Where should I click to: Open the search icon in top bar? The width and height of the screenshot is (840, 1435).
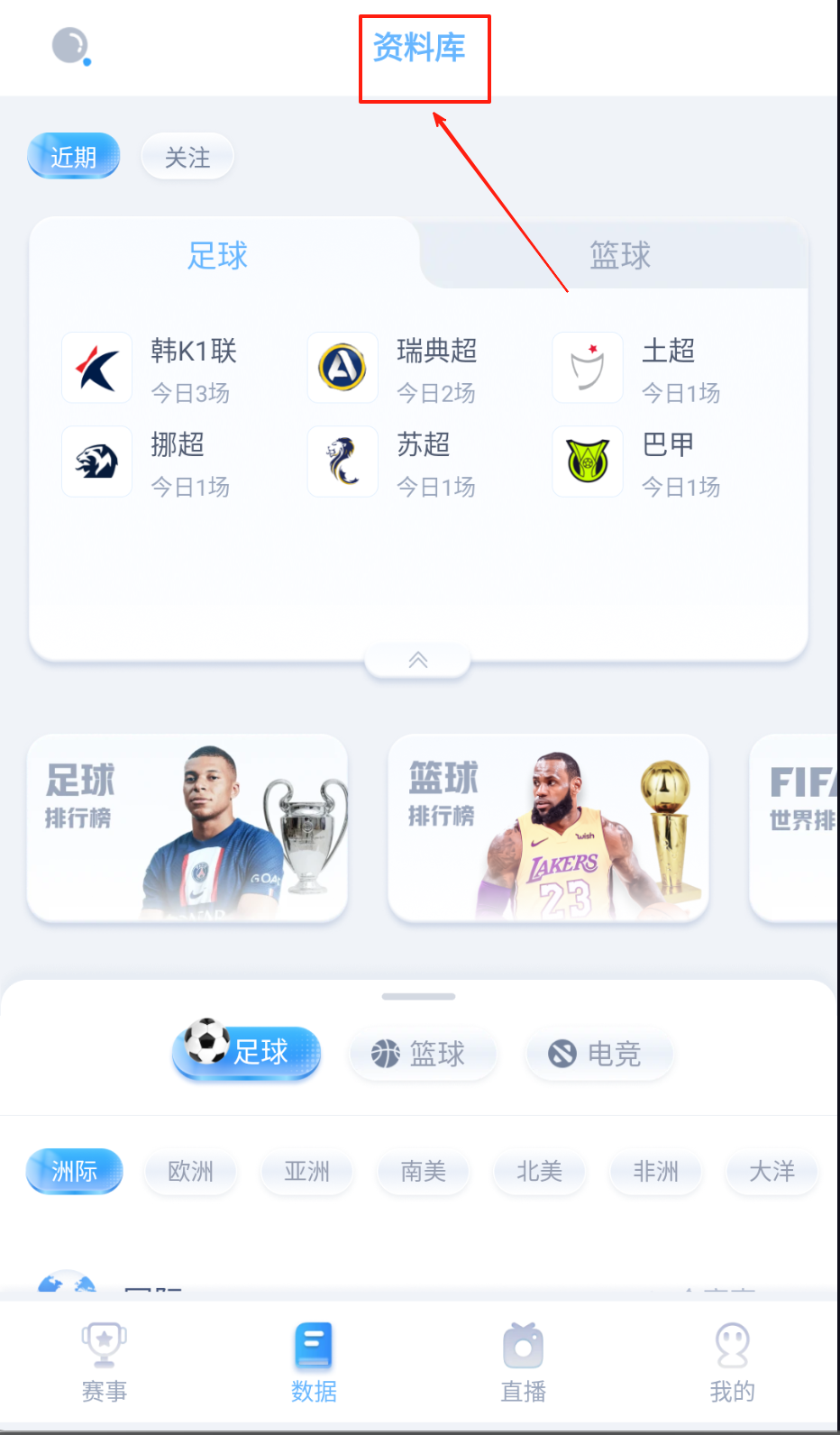pyautogui.click(x=70, y=46)
